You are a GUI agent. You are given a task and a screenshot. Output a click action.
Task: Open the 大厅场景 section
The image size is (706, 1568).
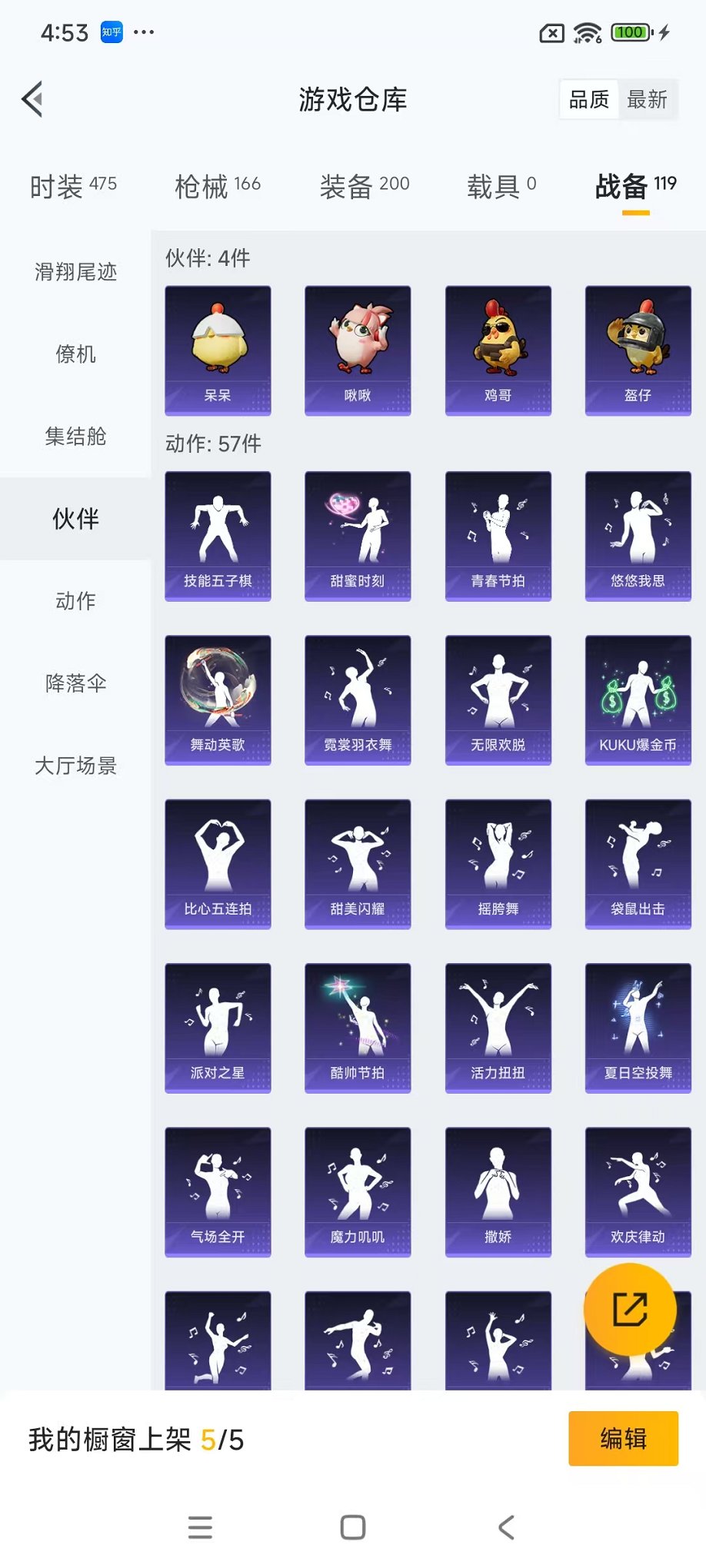[74, 766]
